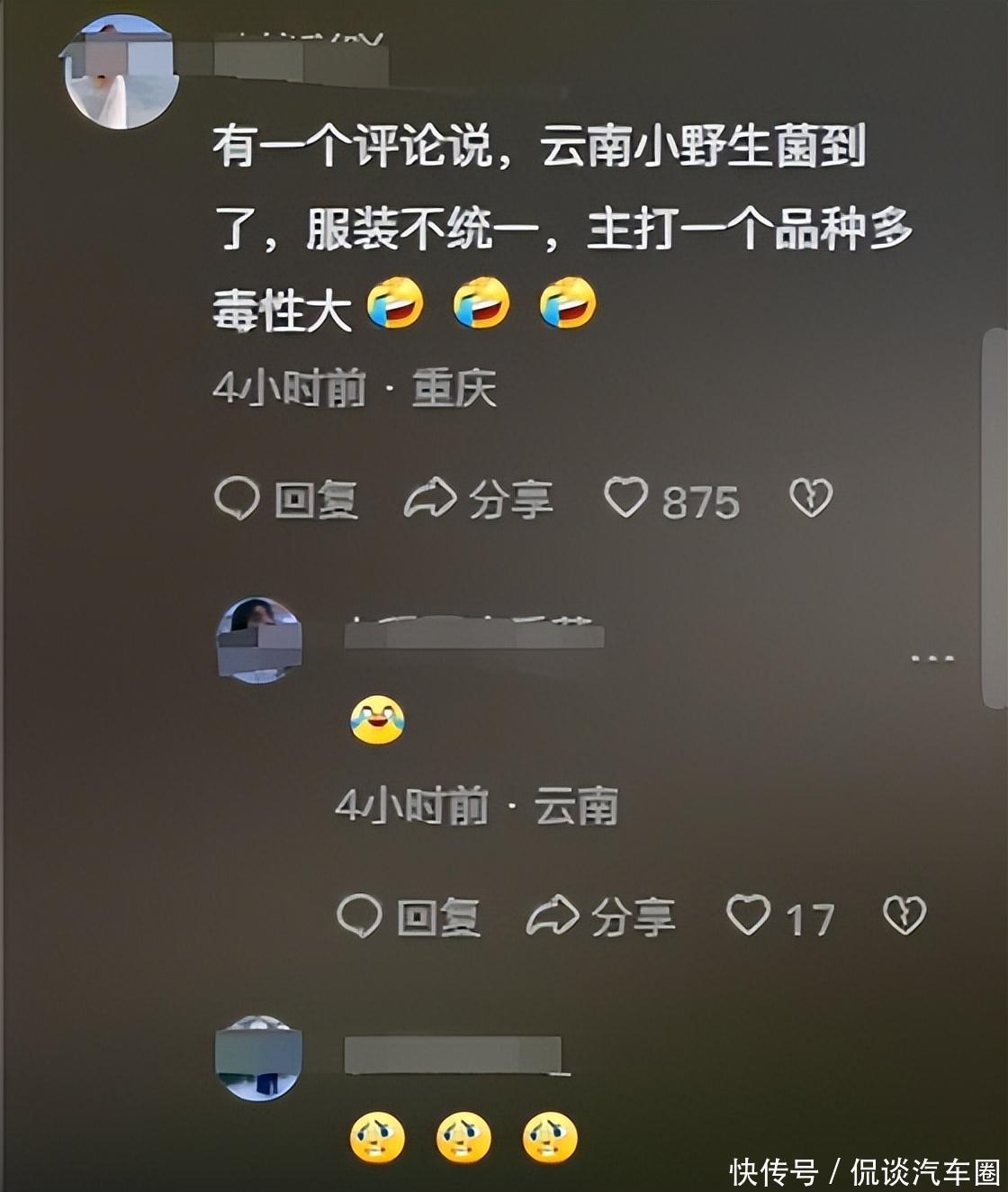Dislike the reply with 17 likes

(904, 916)
